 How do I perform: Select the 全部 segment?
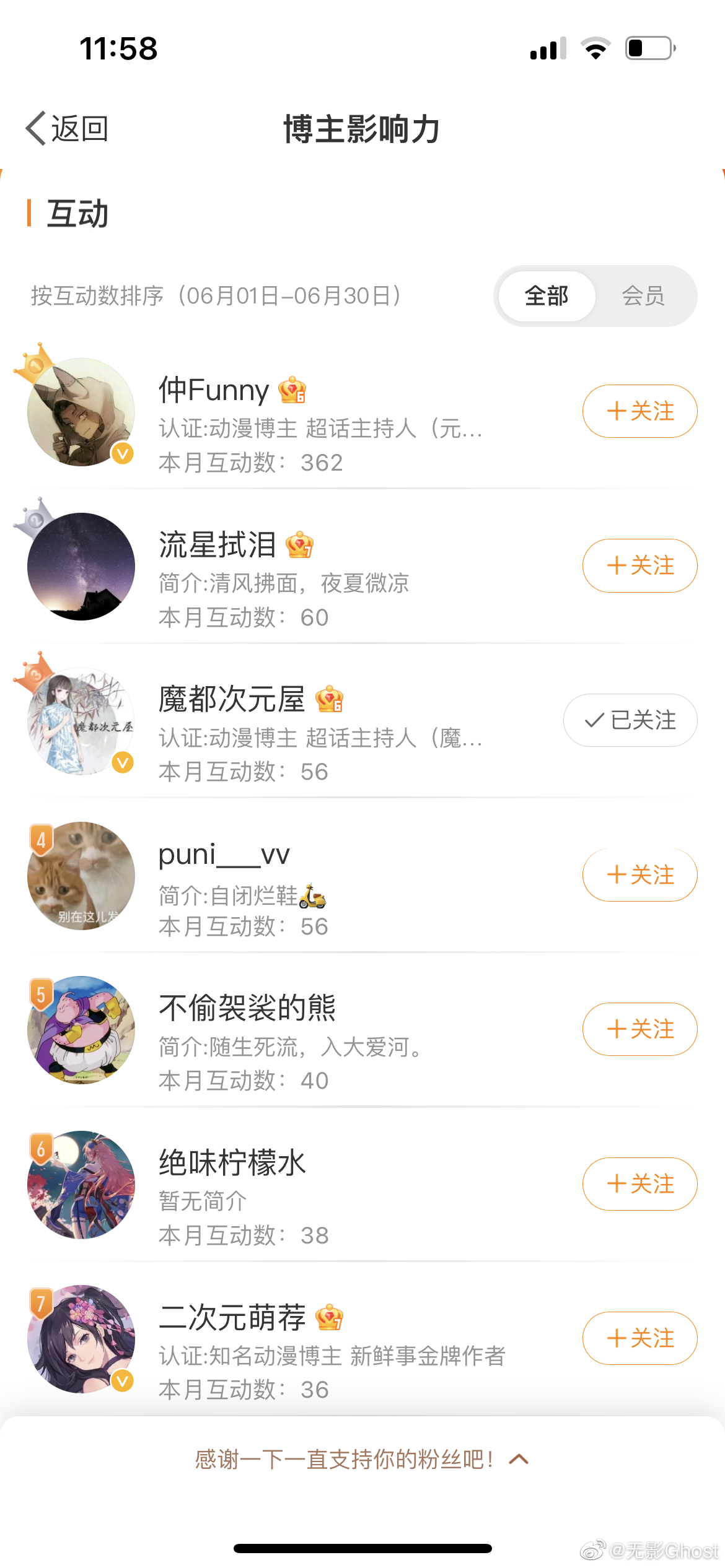547,296
